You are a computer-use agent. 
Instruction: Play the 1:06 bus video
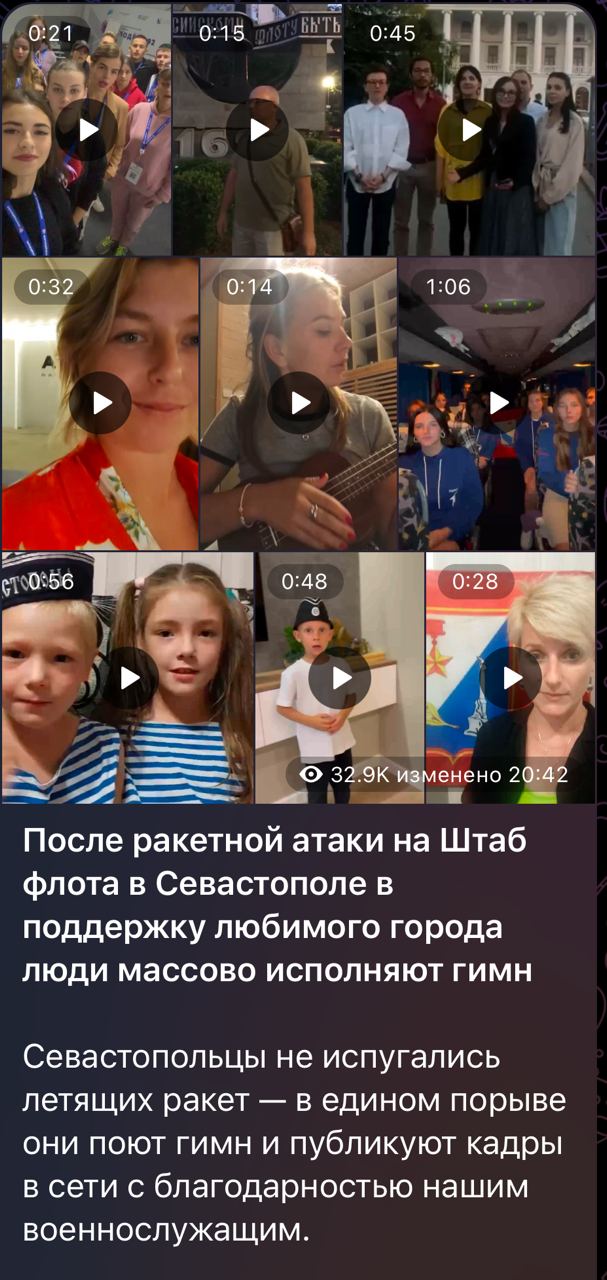click(x=498, y=403)
